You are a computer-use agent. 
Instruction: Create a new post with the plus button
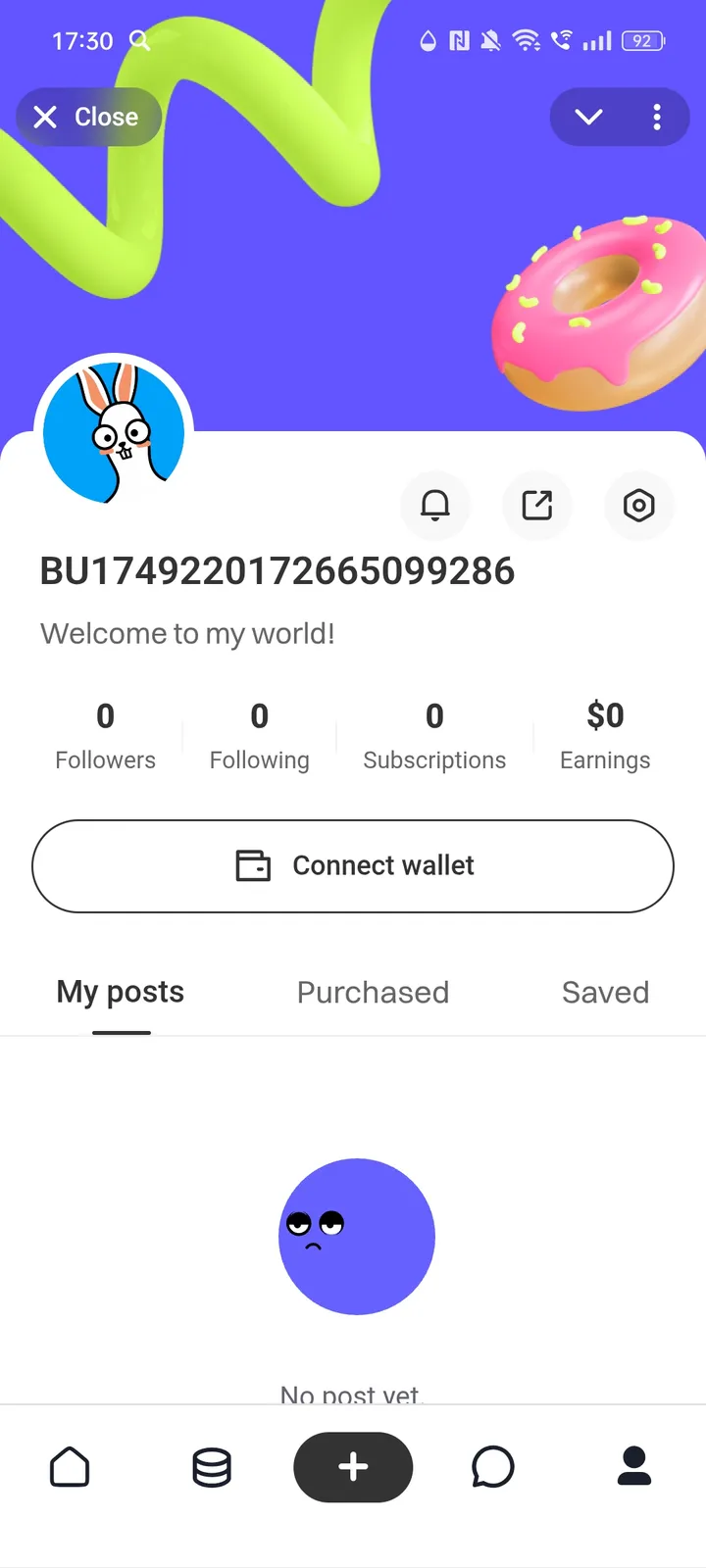coord(353,1467)
